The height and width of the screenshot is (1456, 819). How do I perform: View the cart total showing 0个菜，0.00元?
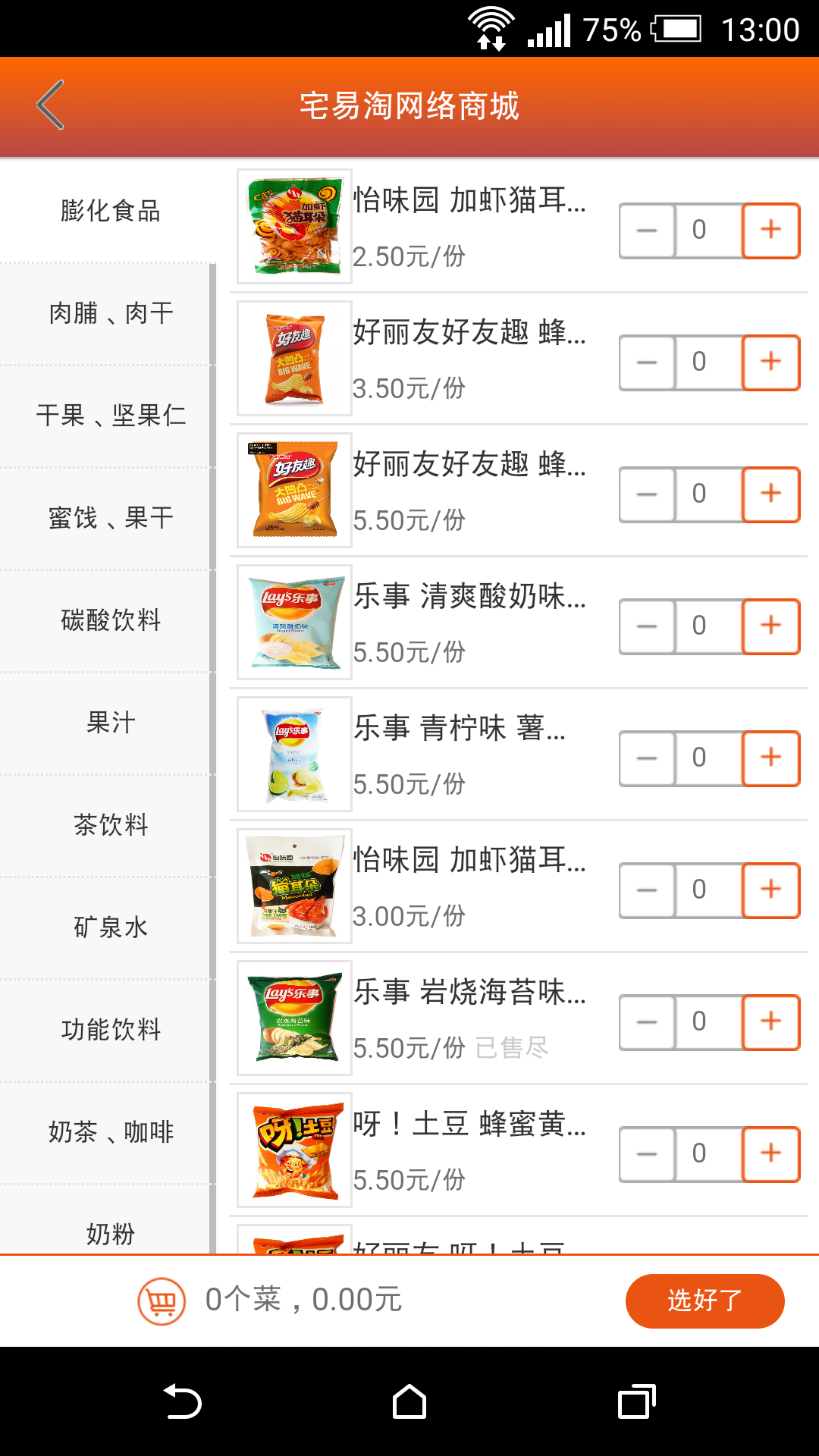(303, 1300)
